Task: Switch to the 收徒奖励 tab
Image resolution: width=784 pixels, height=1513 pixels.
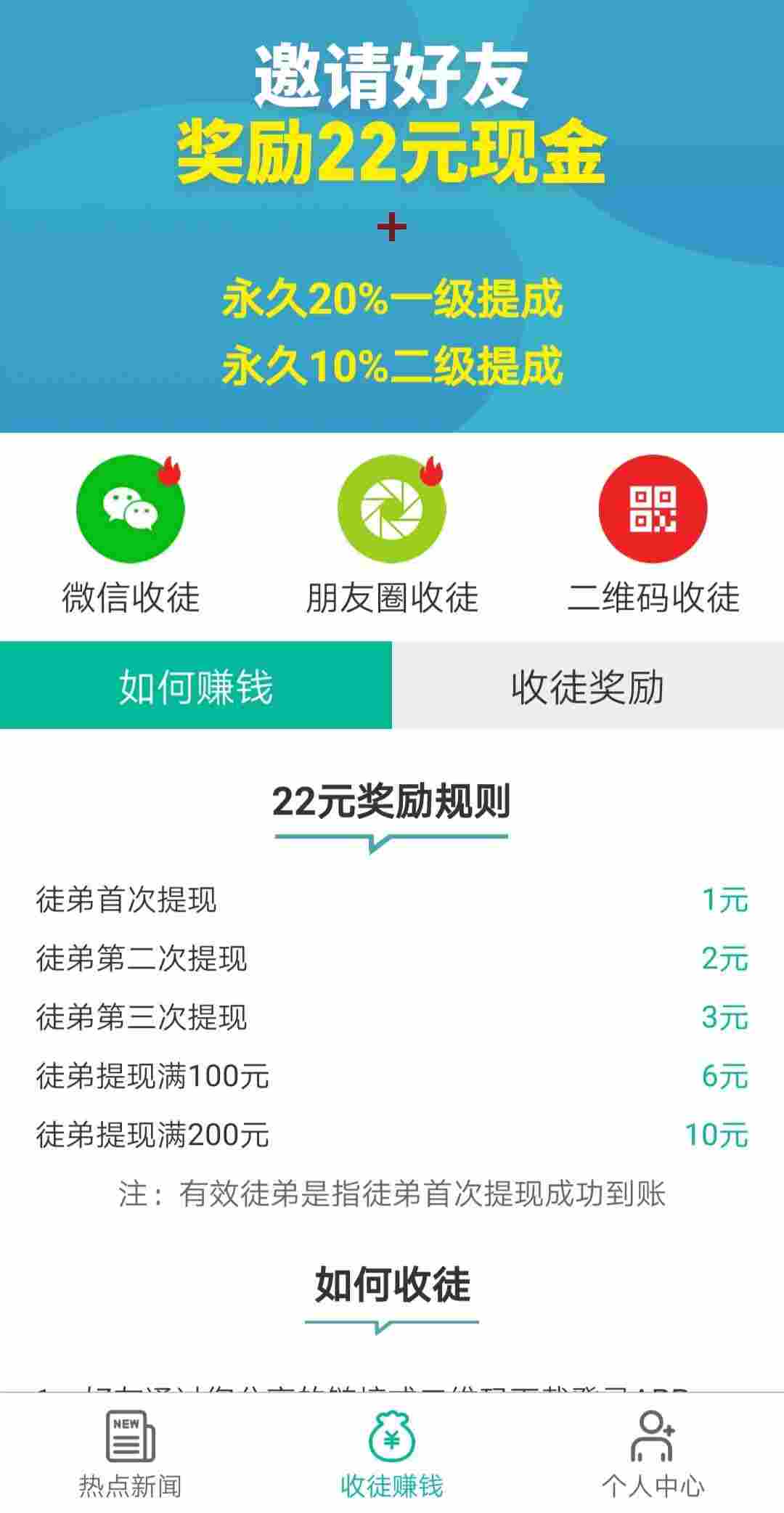Action: click(588, 685)
